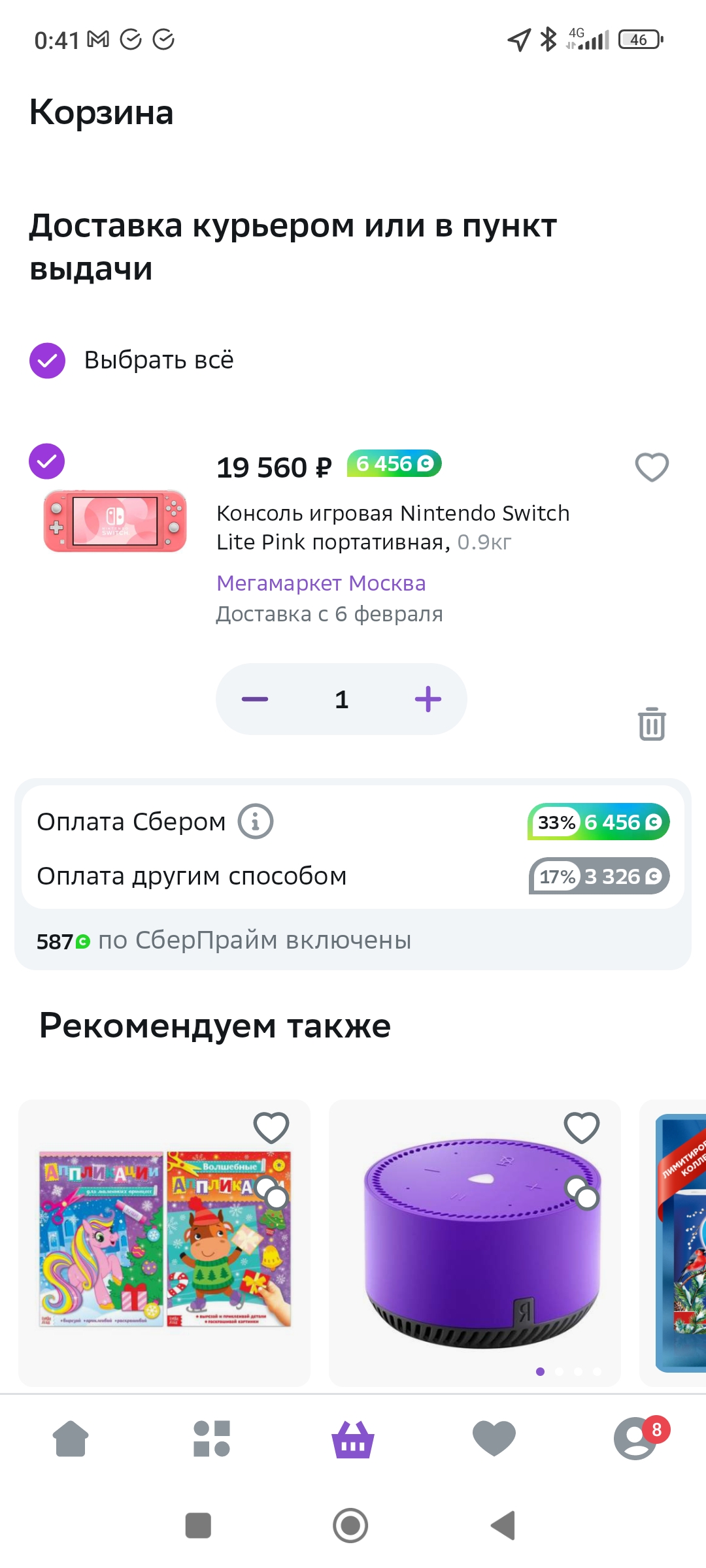Toggle the Выбрать всё checkbox
The width and height of the screenshot is (706, 1568).
[x=48, y=360]
